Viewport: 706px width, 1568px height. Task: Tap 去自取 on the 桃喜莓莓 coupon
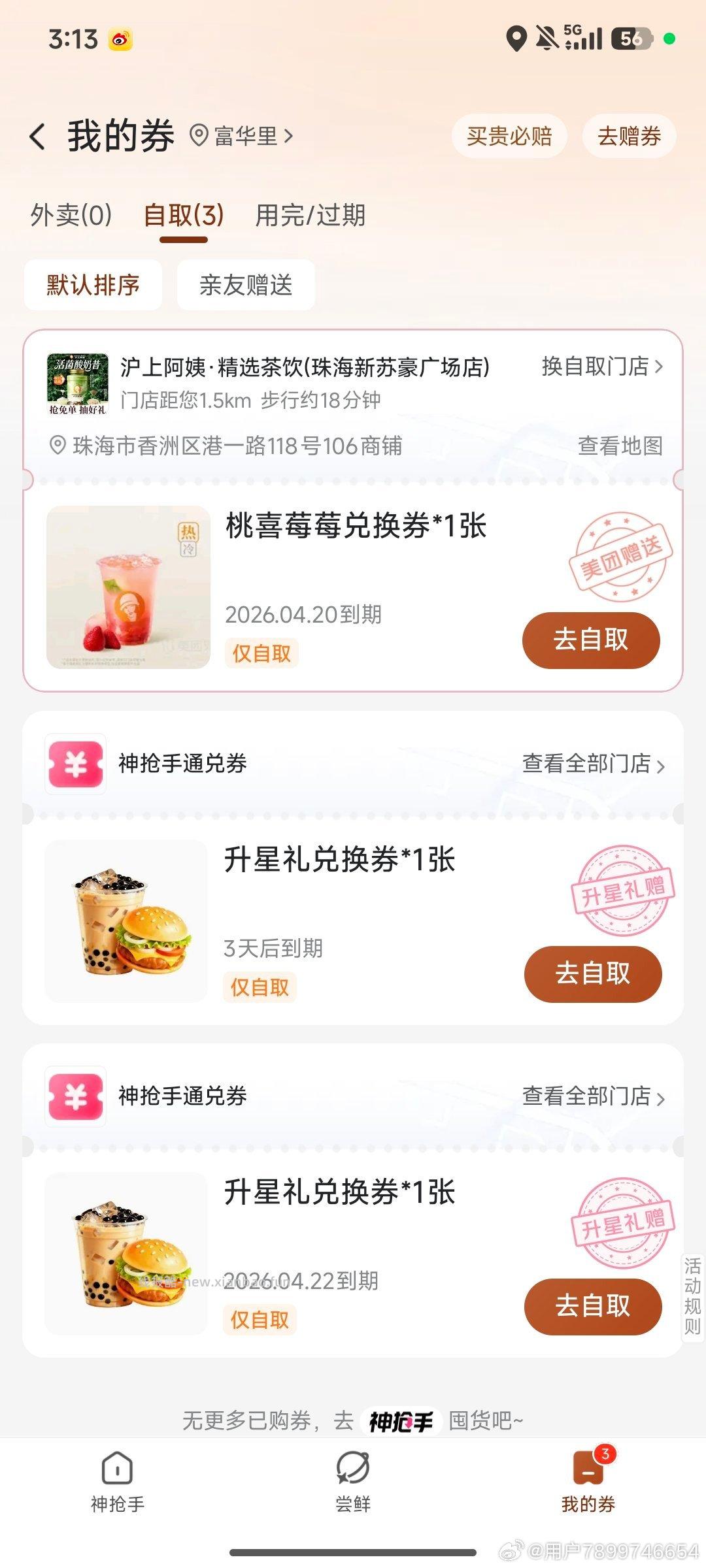click(x=592, y=640)
